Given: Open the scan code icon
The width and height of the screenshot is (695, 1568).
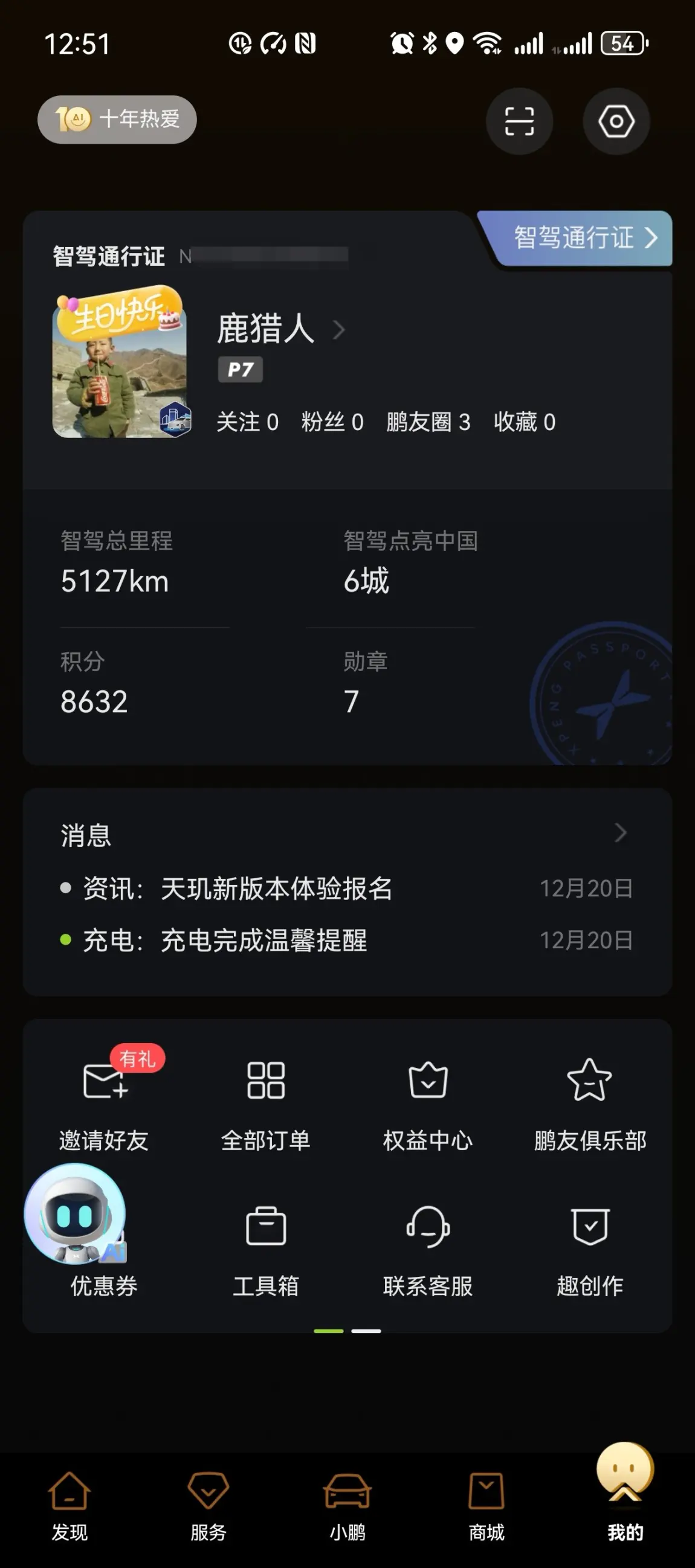Looking at the screenshot, I should point(519,121).
